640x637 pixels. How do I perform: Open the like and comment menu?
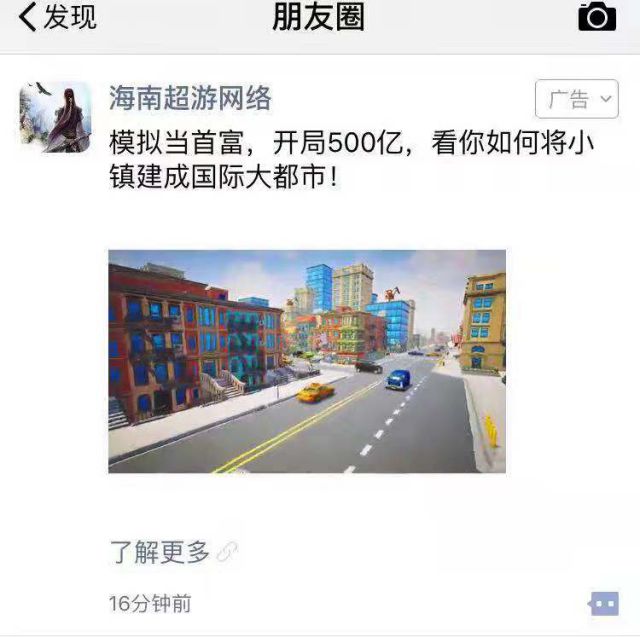(x=603, y=603)
